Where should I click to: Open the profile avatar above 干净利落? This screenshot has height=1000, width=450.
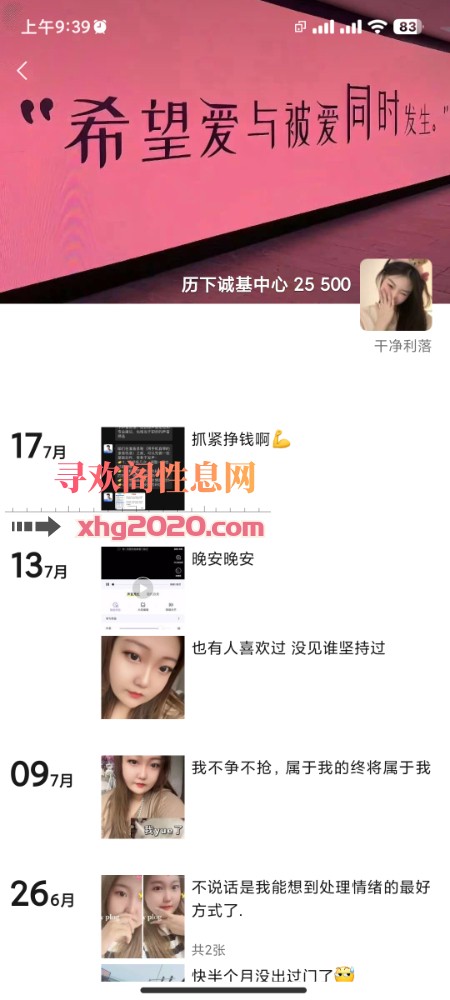[x=396, y=295]
